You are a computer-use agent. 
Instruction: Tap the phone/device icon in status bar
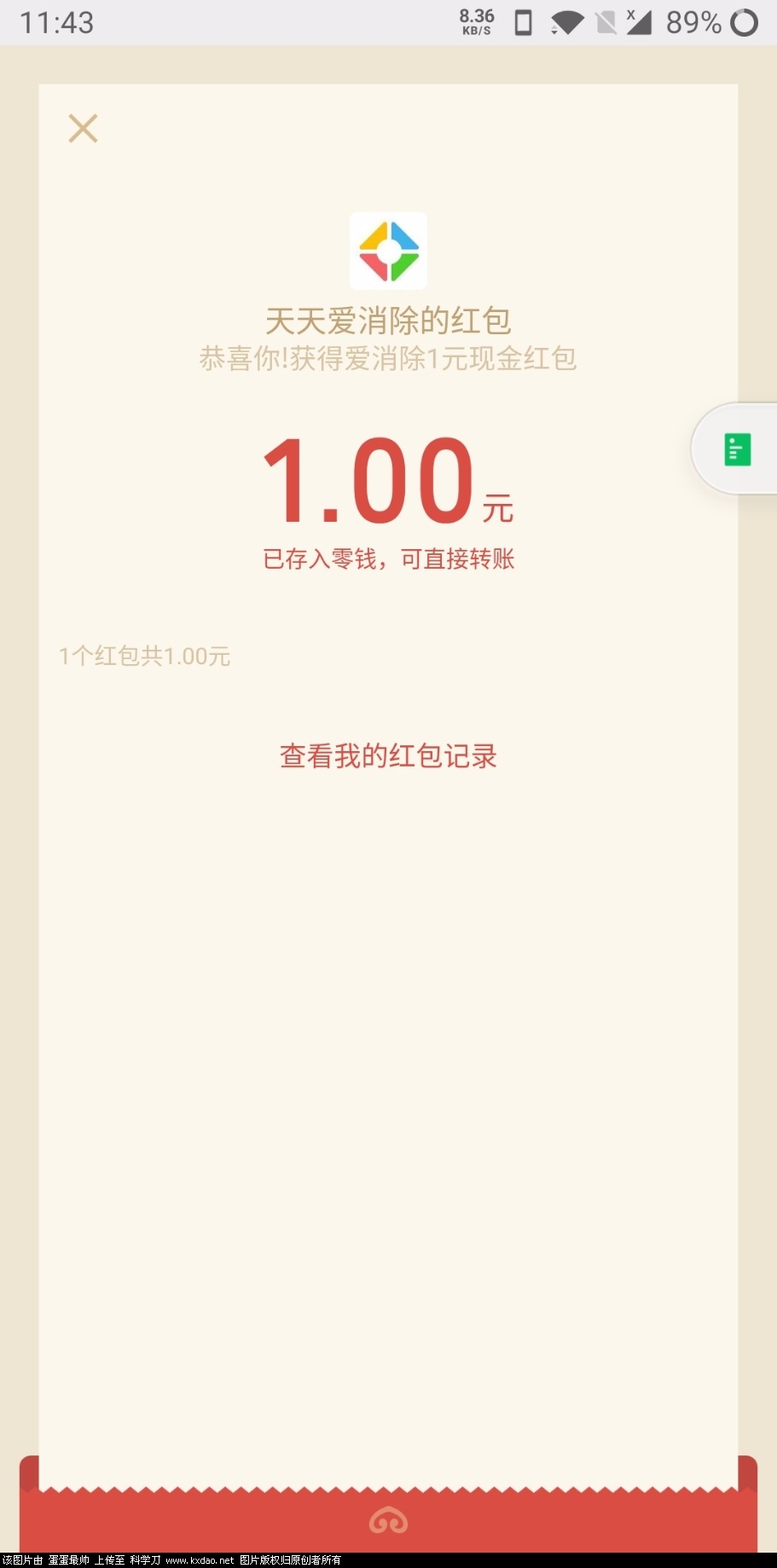pyautogui.click(x=523, y=24)
